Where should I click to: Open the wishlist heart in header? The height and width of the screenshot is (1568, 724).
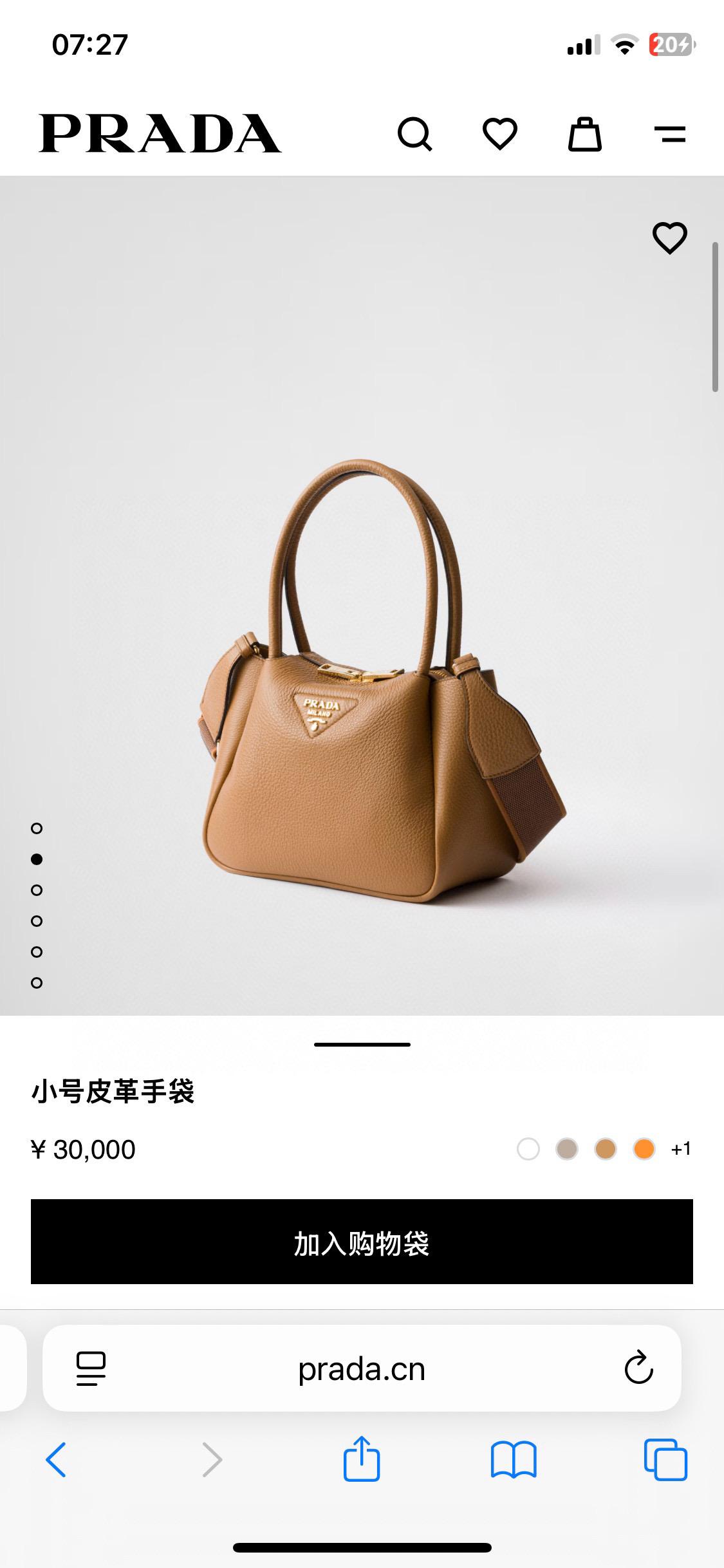pos(500,134)
